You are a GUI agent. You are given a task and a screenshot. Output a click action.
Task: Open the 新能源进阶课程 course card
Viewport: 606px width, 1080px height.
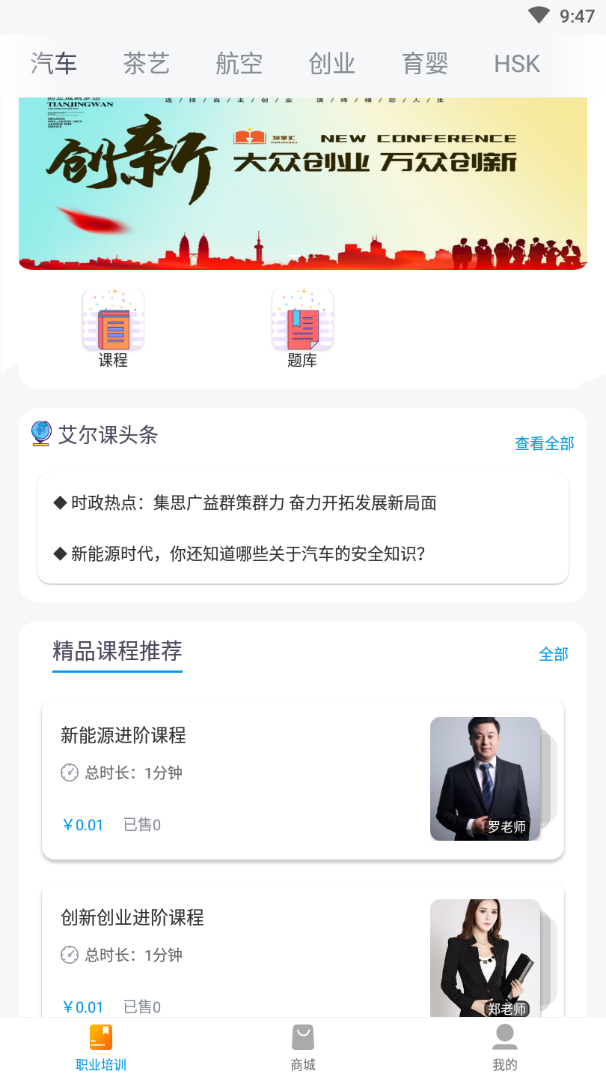(302, 778)
